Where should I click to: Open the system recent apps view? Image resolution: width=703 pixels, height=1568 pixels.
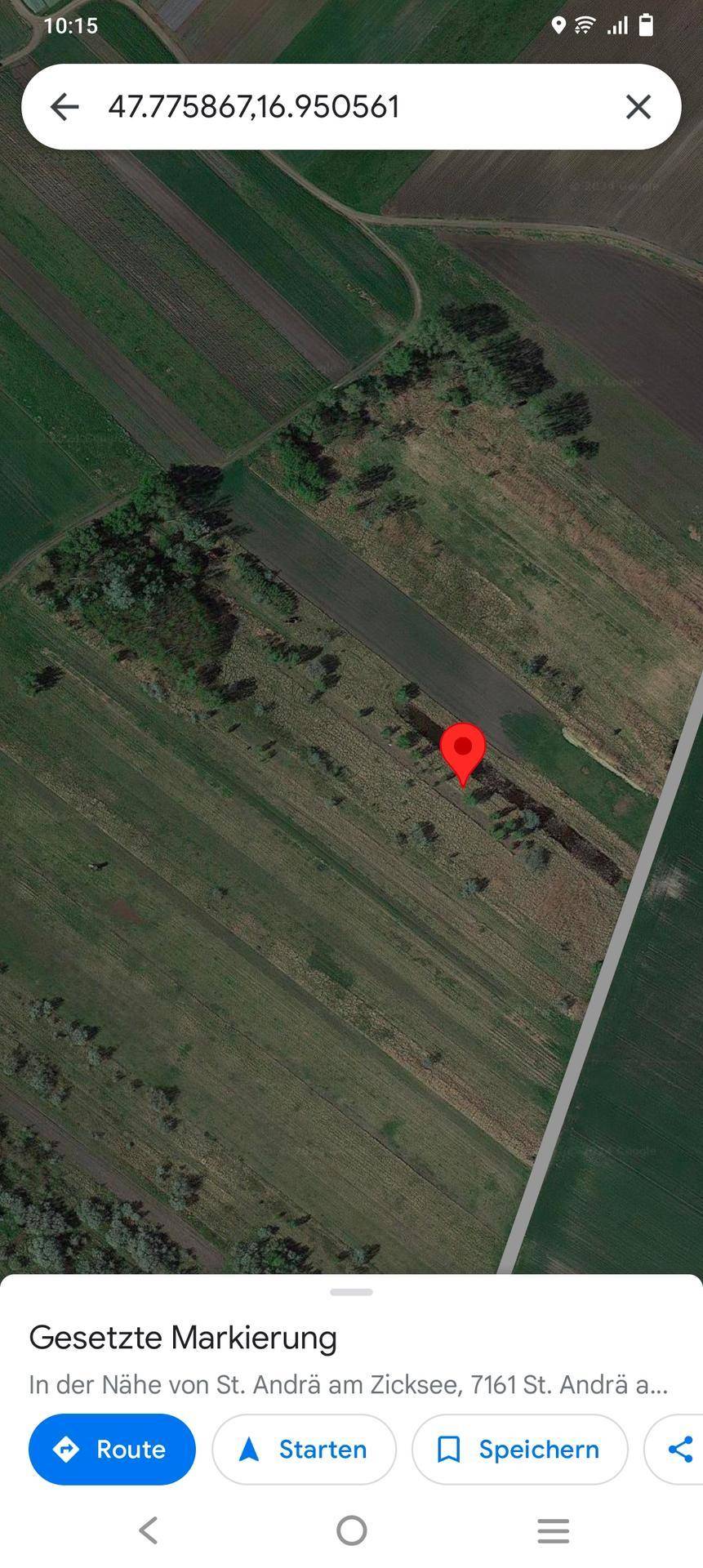(x=554, y=1530)
